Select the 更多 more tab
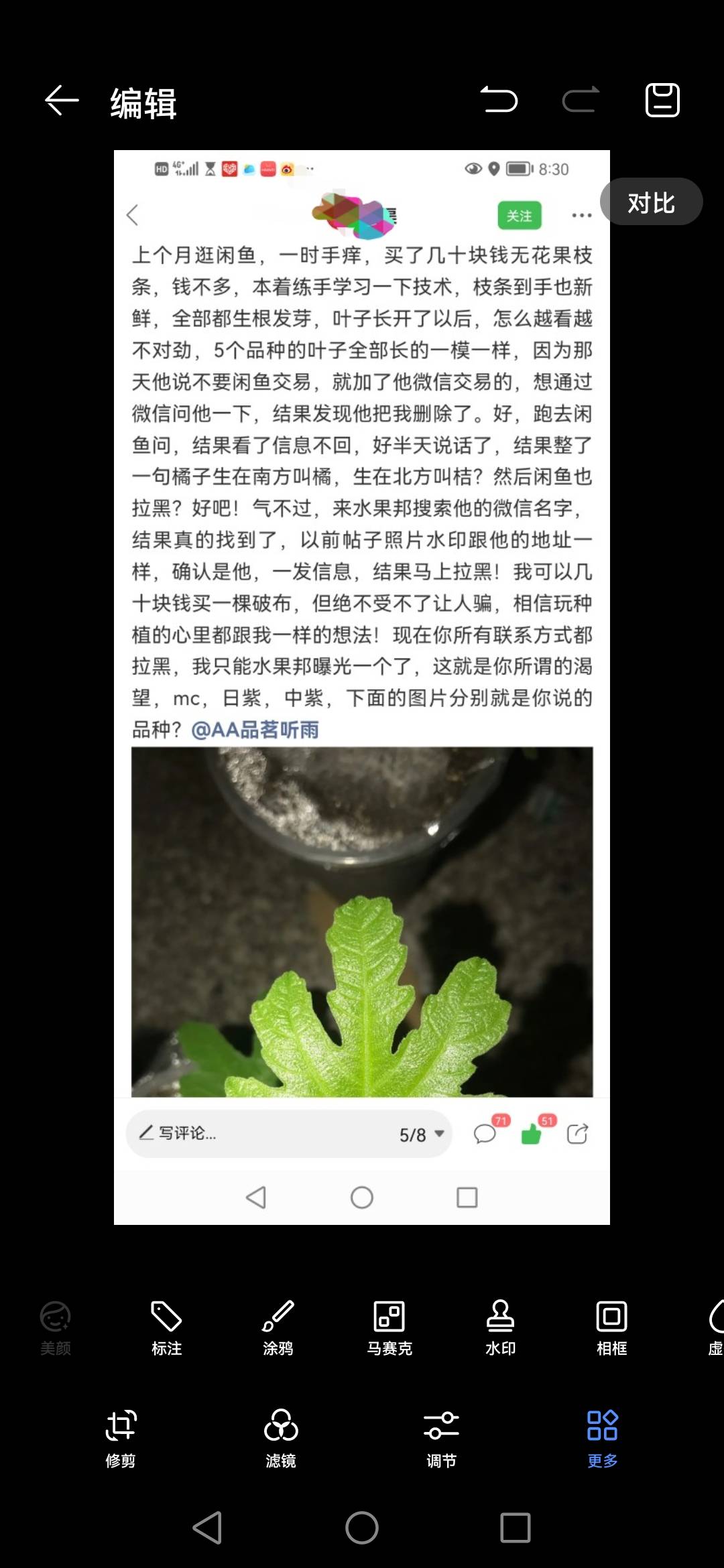724x1568 pixels. pyautogui.click(x=602, y=1437)
